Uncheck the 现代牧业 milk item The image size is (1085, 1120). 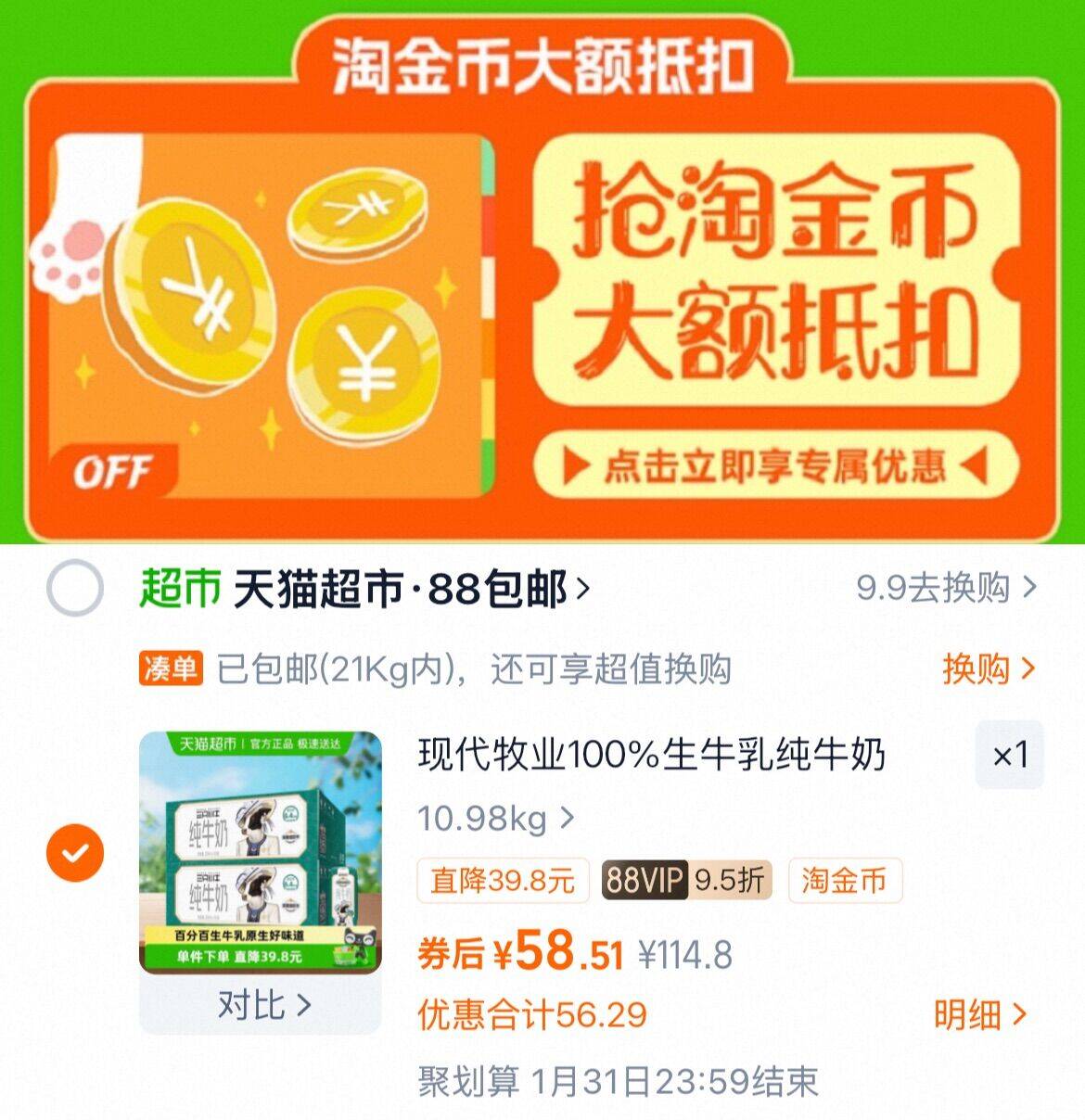point(74,852)
